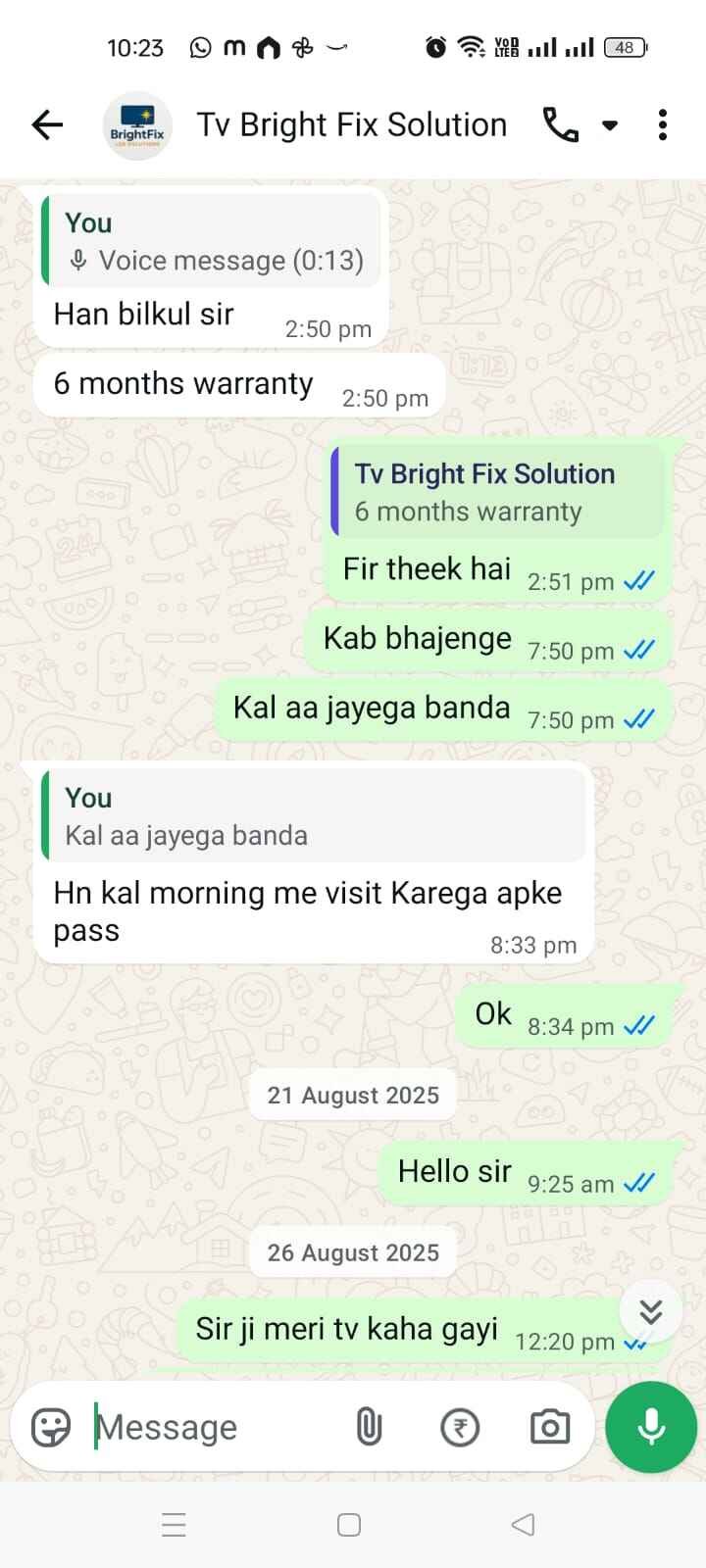Open the emoji and sticker picker
The width and height of the screenshot is (706, 1568).
(51, 1427)
